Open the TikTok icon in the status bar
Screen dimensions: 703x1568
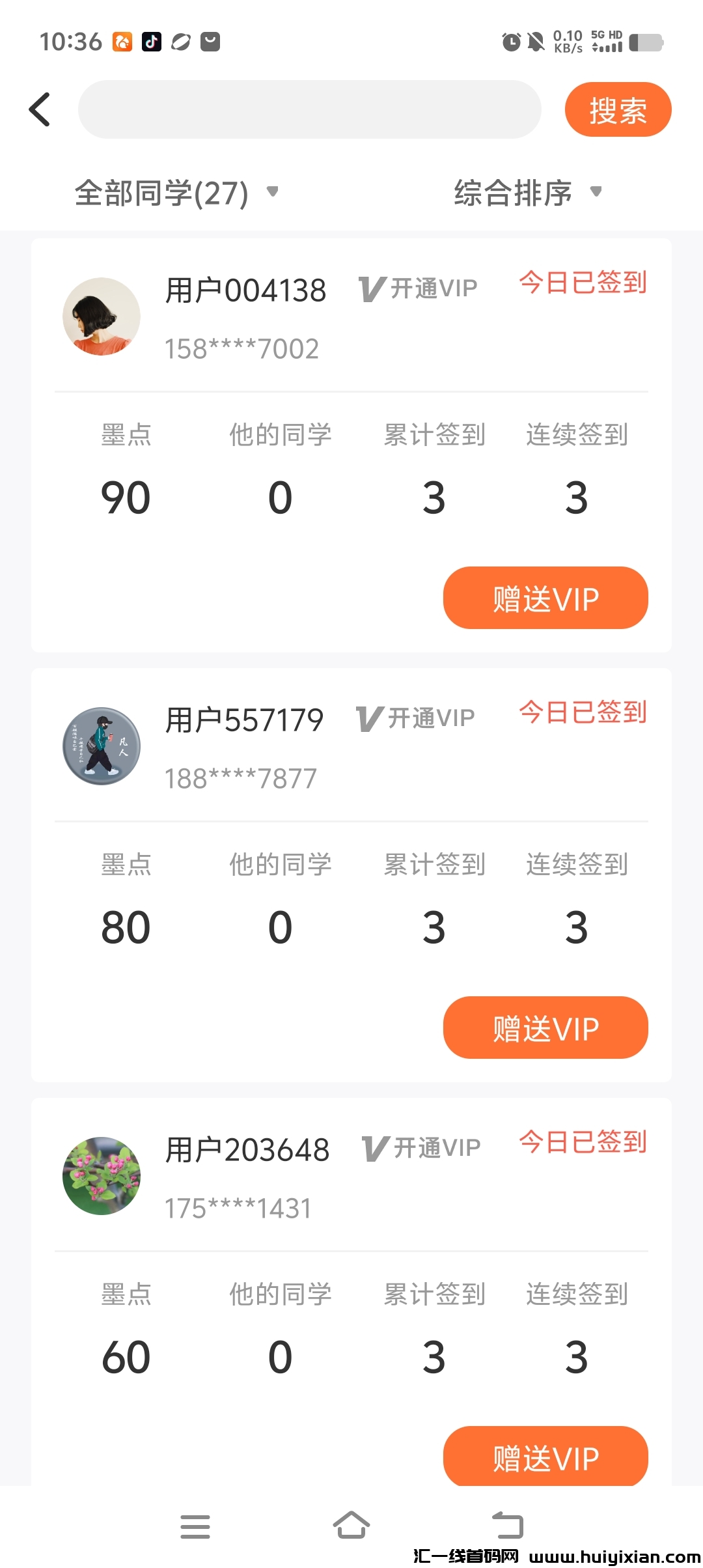point(152,41)
